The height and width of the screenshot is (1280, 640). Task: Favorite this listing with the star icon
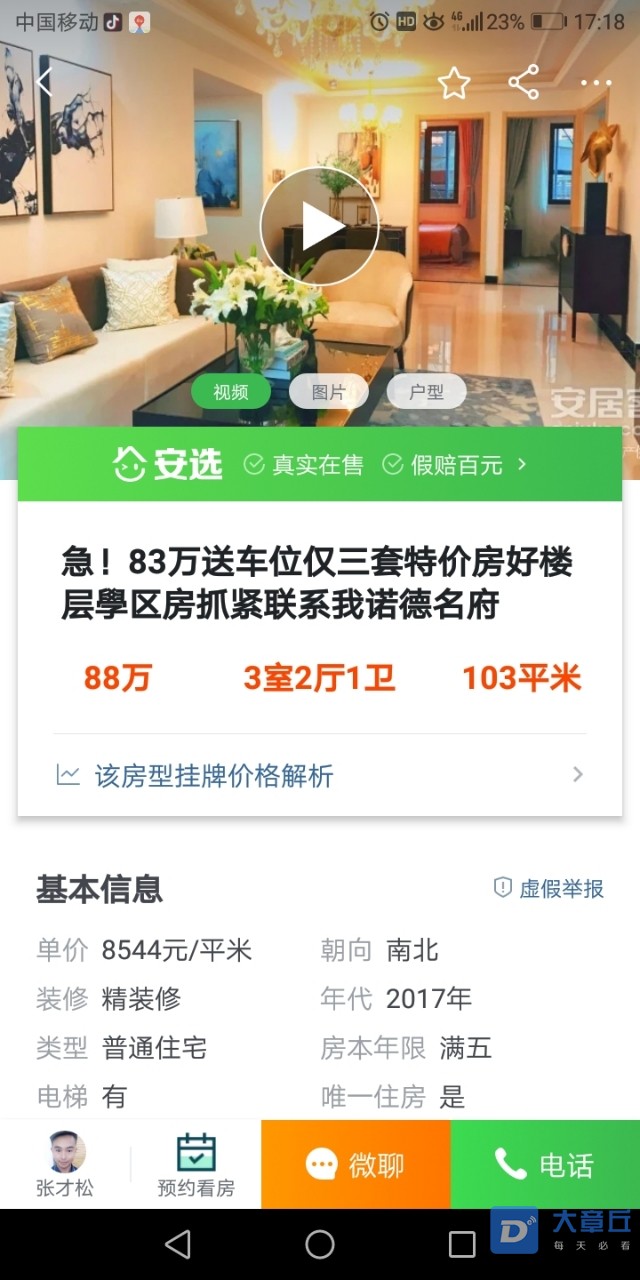coord(454,83)
